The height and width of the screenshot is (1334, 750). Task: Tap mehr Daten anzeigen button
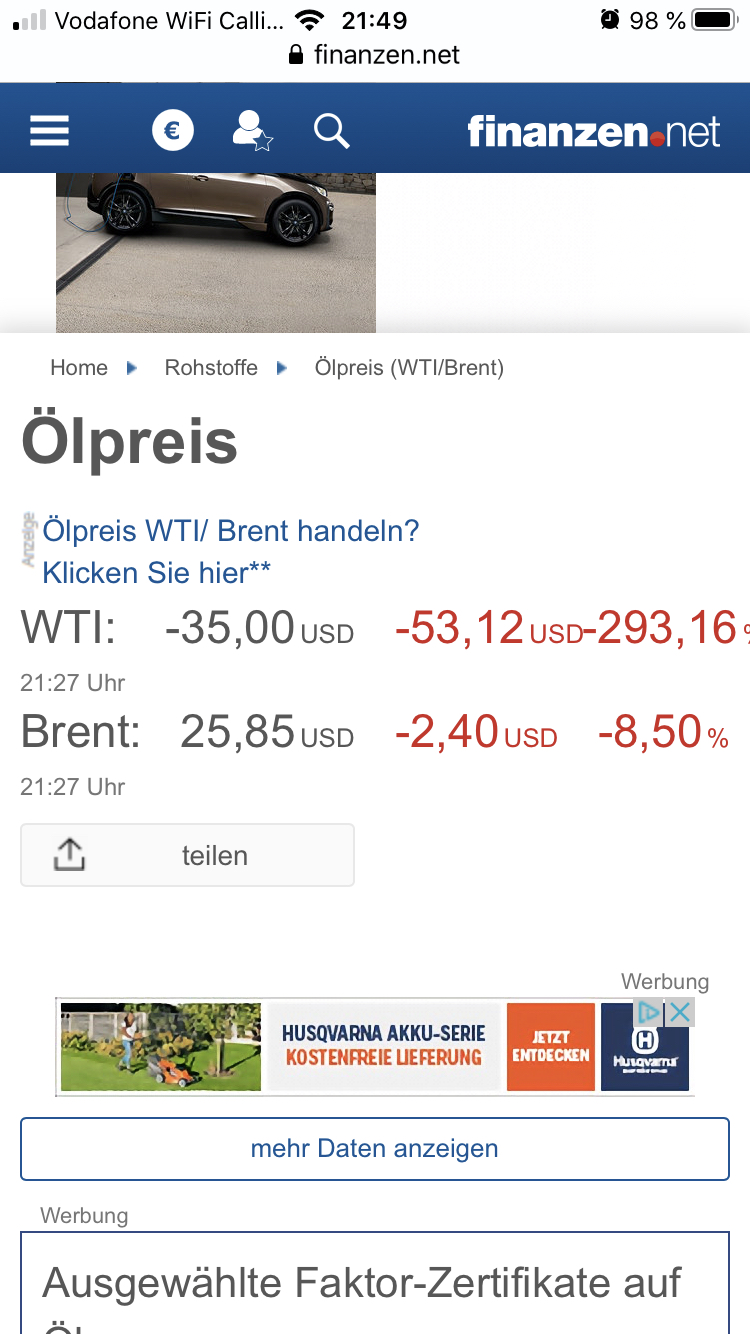(x=375, y=1149)
